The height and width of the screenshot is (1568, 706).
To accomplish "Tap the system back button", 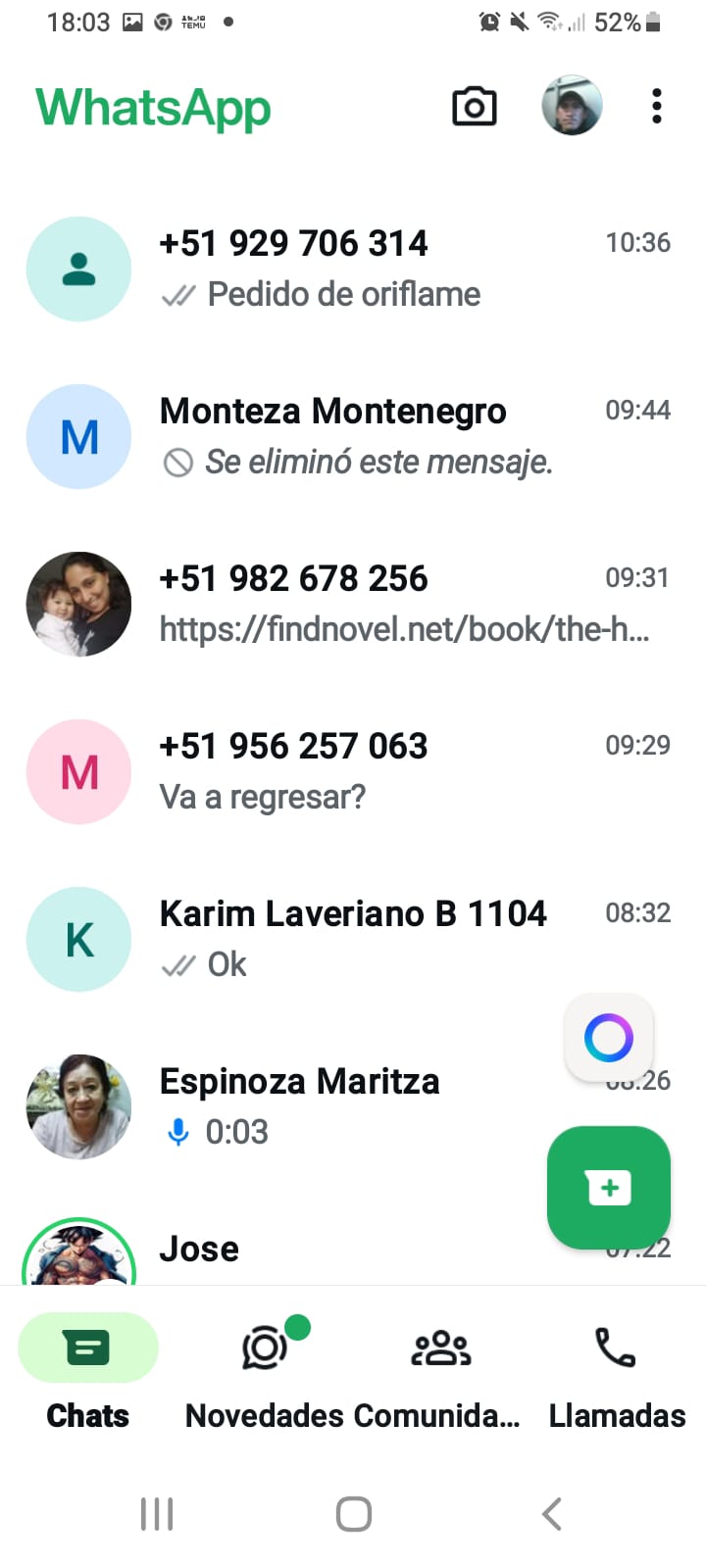I will (552, 1514).
